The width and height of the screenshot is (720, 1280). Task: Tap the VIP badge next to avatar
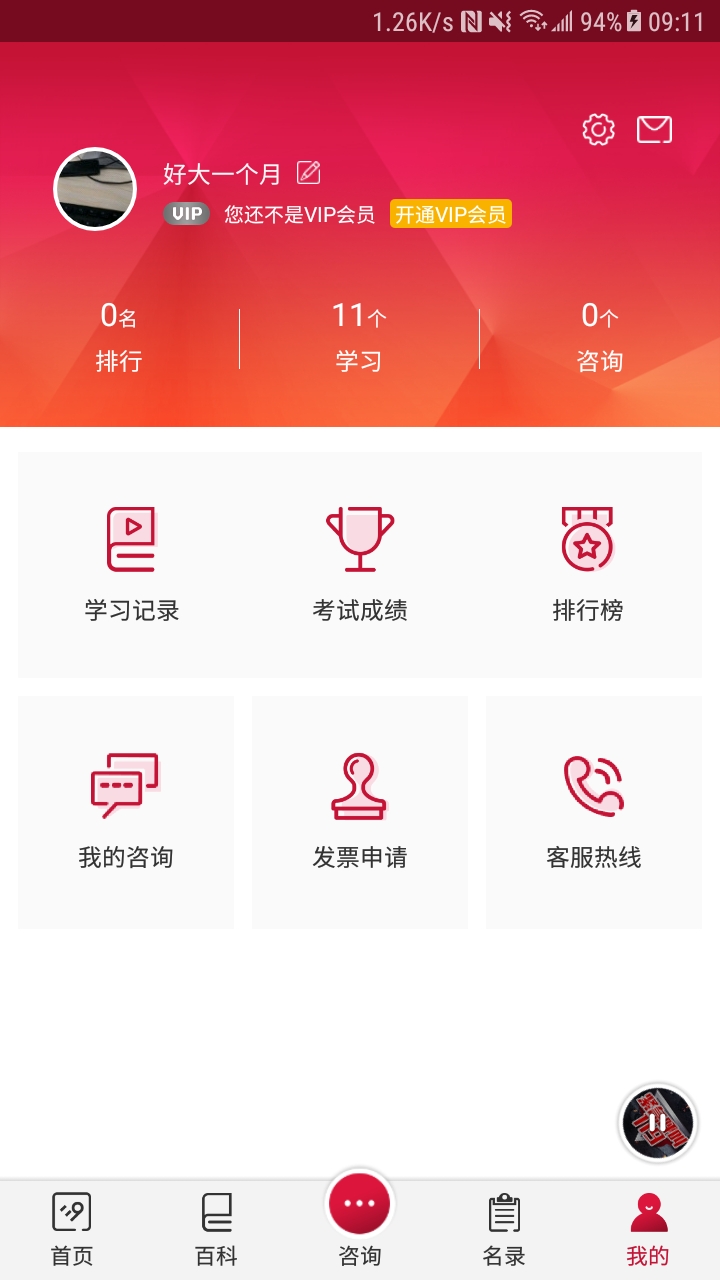[x=186, y=214]
